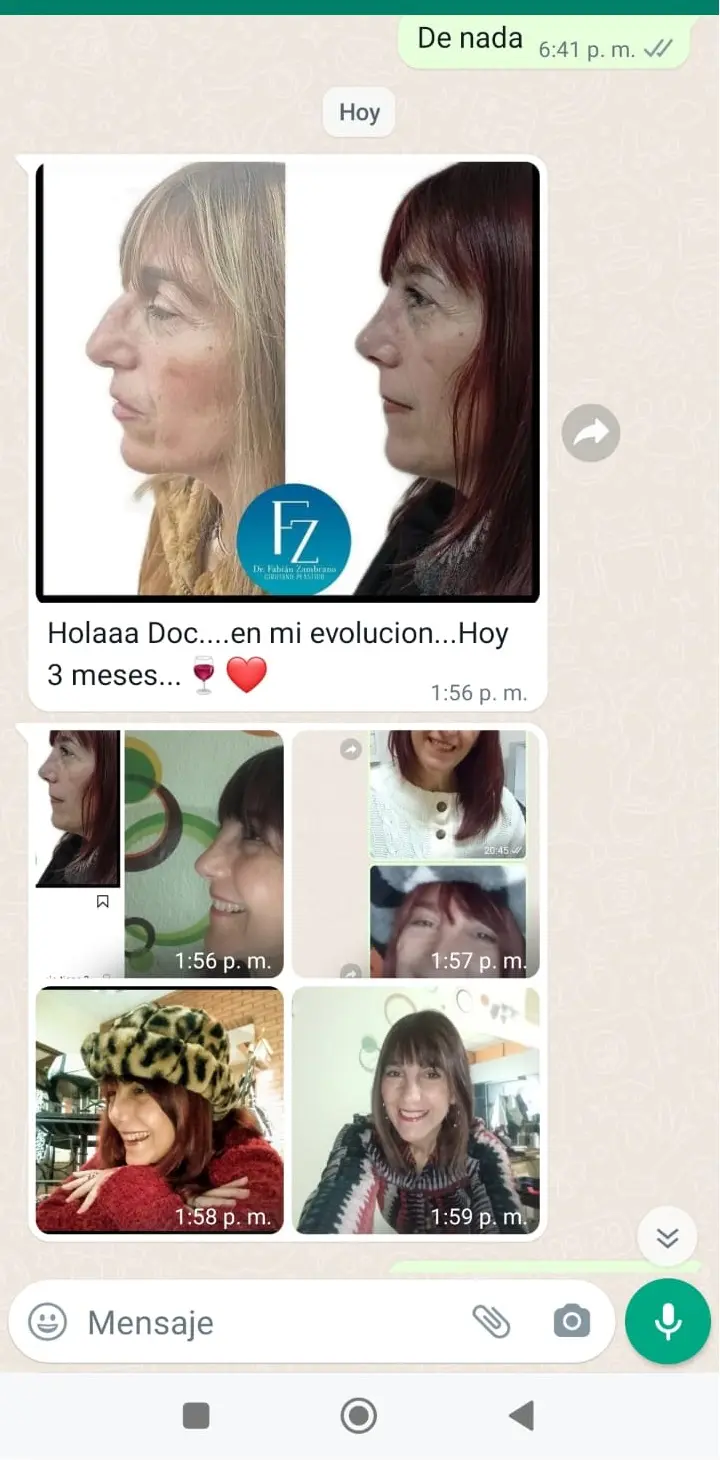Open the photo sent at 1:57 p. m.

[x=415, y=853]
